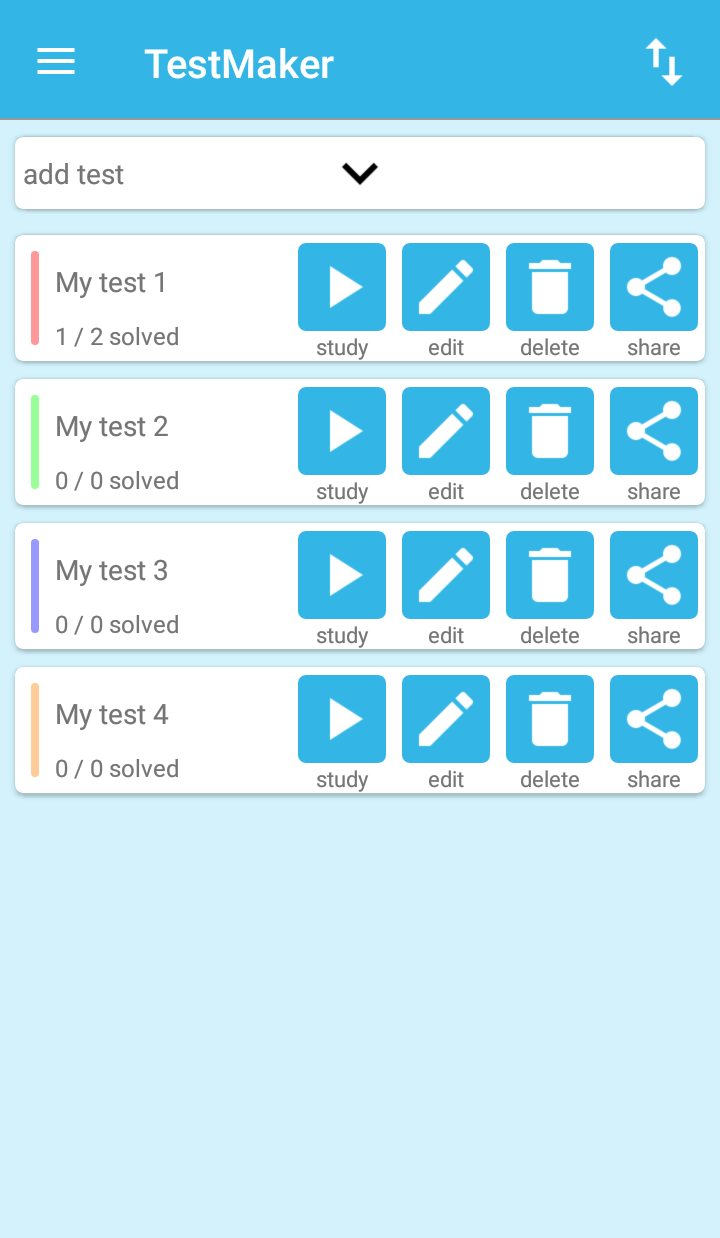Image resolution: width=720 pixels, height=1238 pixels.
Task: Delete My test 2
Action: click(x=550, y=431)
